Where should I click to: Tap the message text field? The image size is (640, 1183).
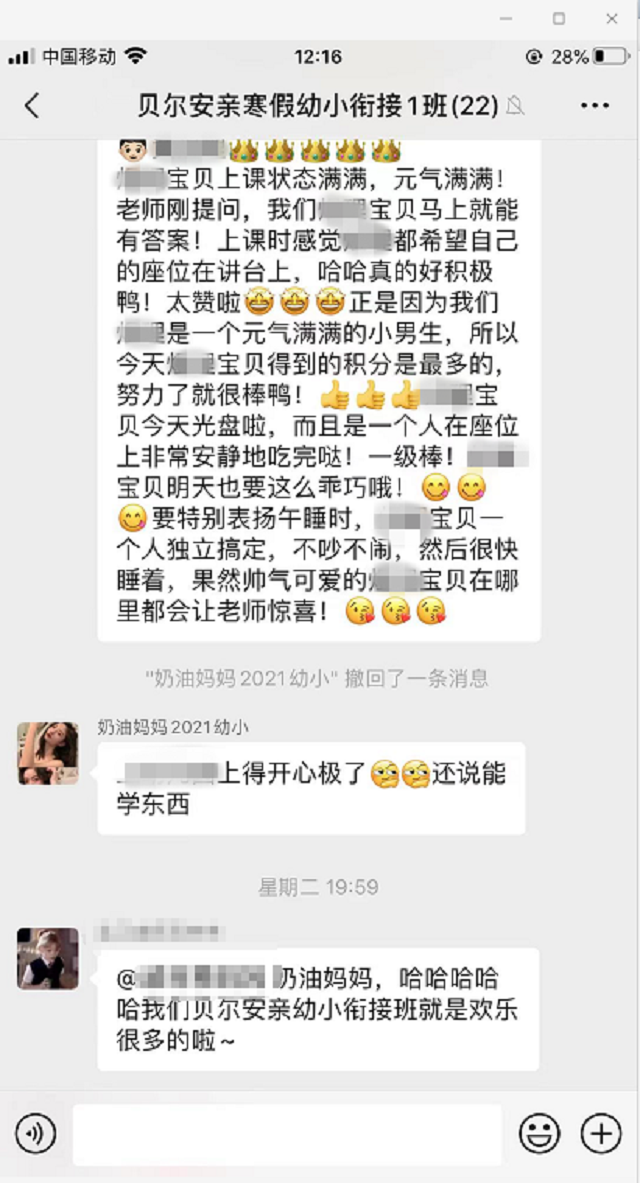pyautogui.click(x=287, y=1134)
